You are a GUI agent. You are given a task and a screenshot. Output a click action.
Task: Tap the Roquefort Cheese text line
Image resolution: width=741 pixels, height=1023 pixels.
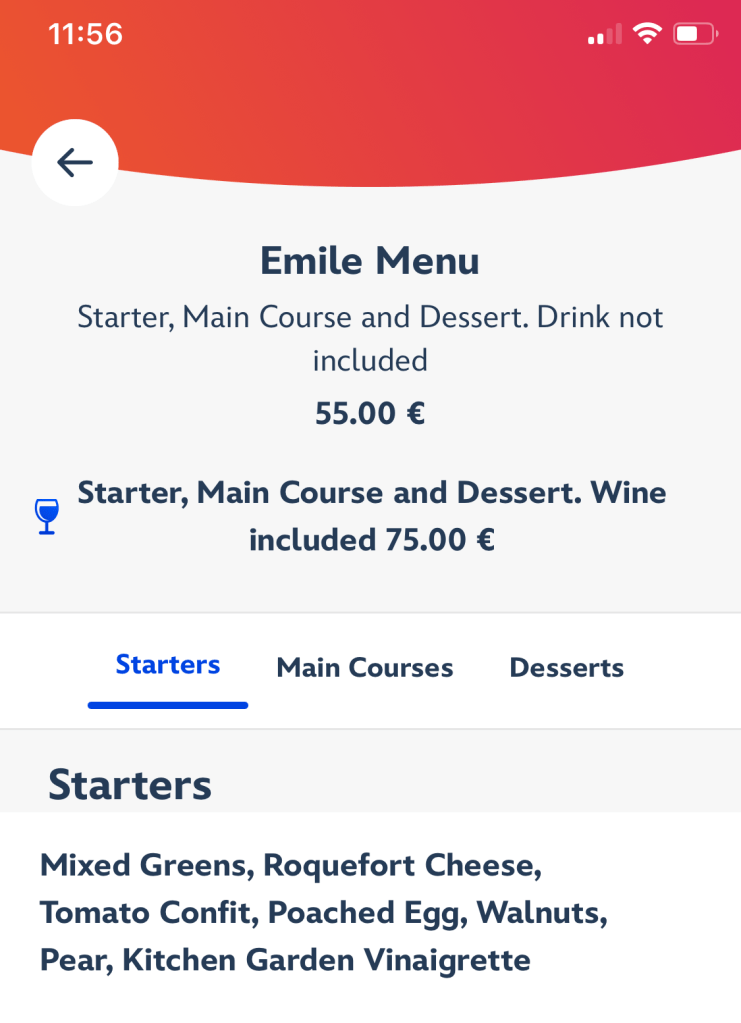point(400,865)
